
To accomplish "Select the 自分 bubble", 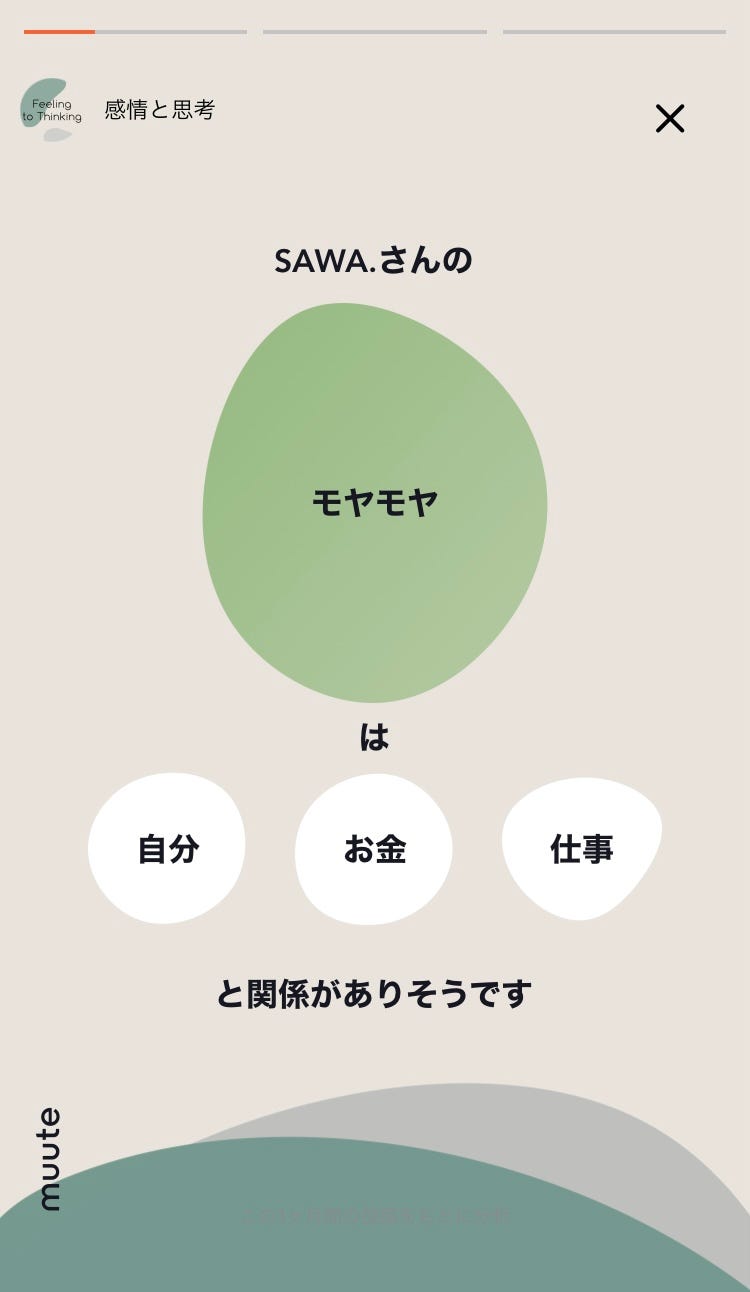I will [167, 849].
